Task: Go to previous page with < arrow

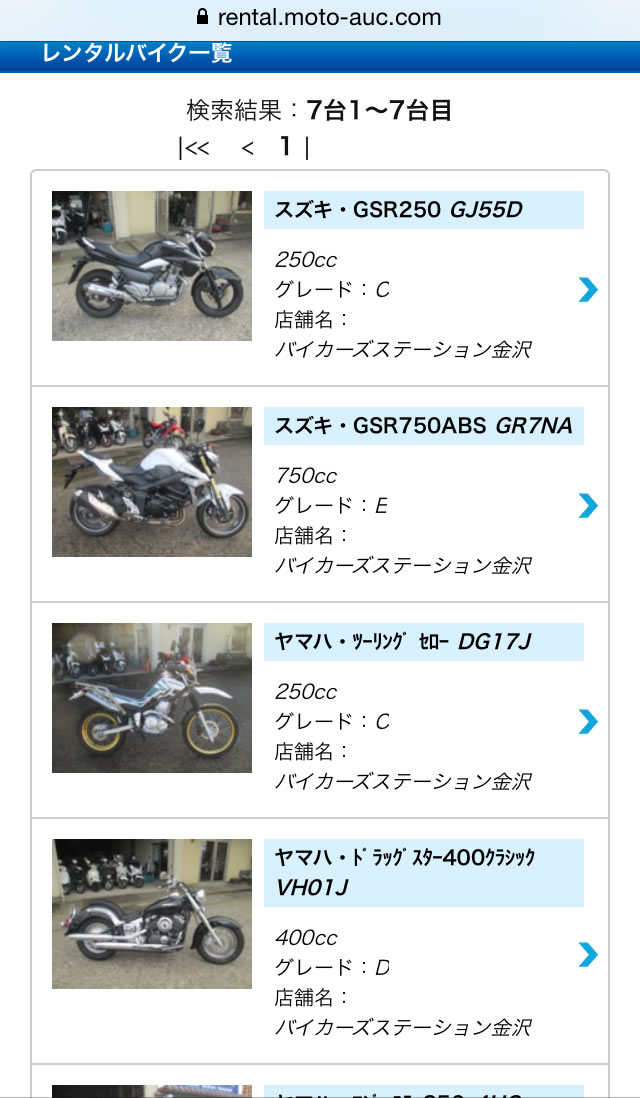Action: (248, 148)
